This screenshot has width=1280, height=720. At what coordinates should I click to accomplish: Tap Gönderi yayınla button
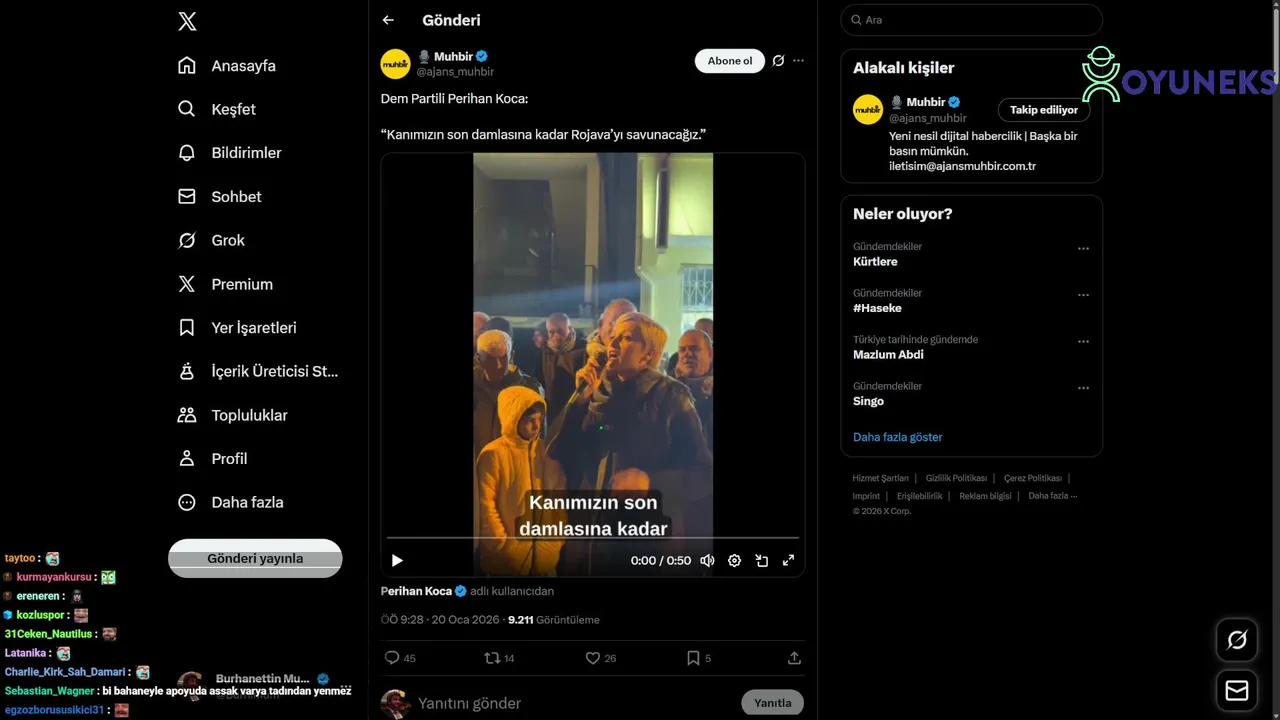coord(255,558)
